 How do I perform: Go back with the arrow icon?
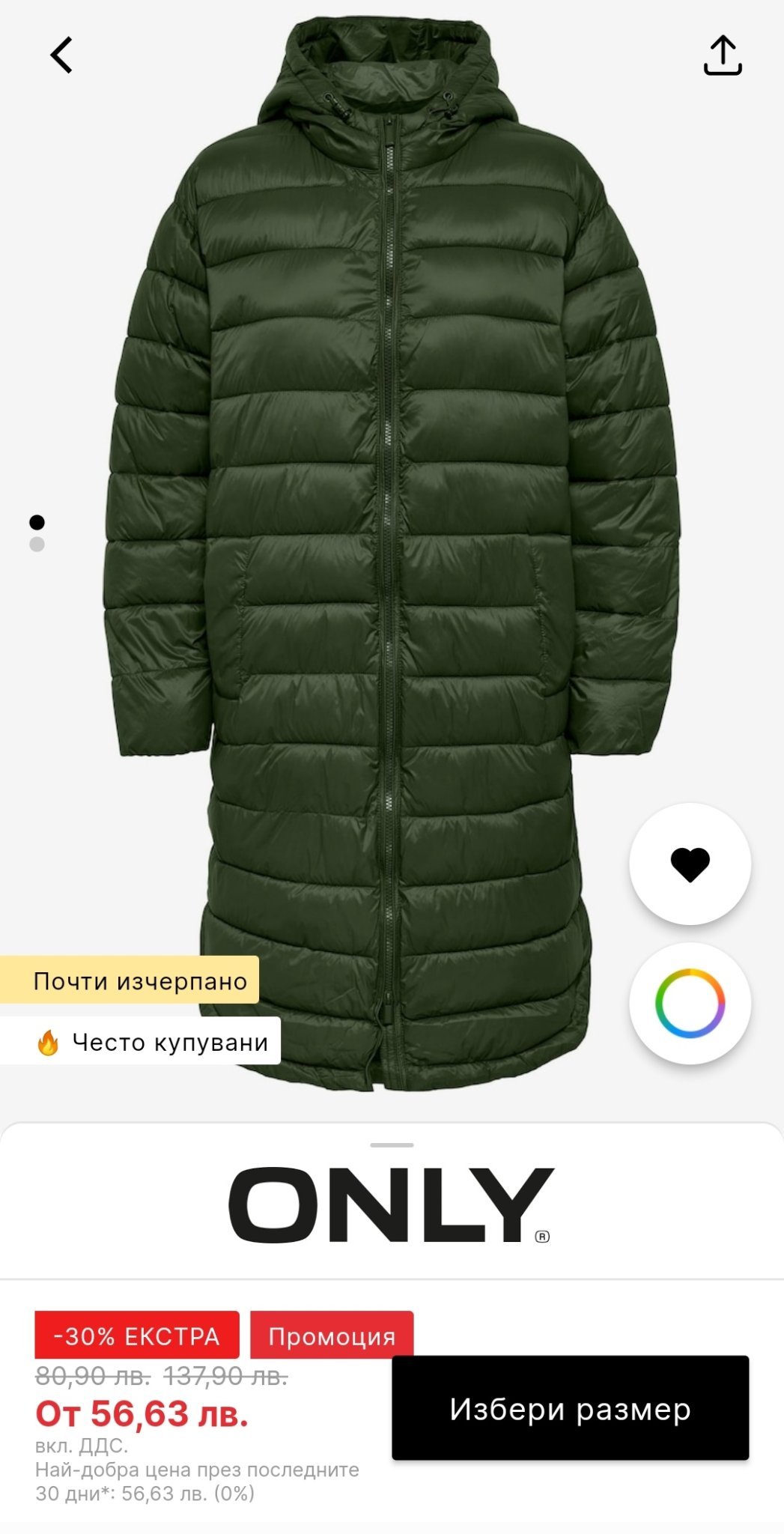pos(61,55)
